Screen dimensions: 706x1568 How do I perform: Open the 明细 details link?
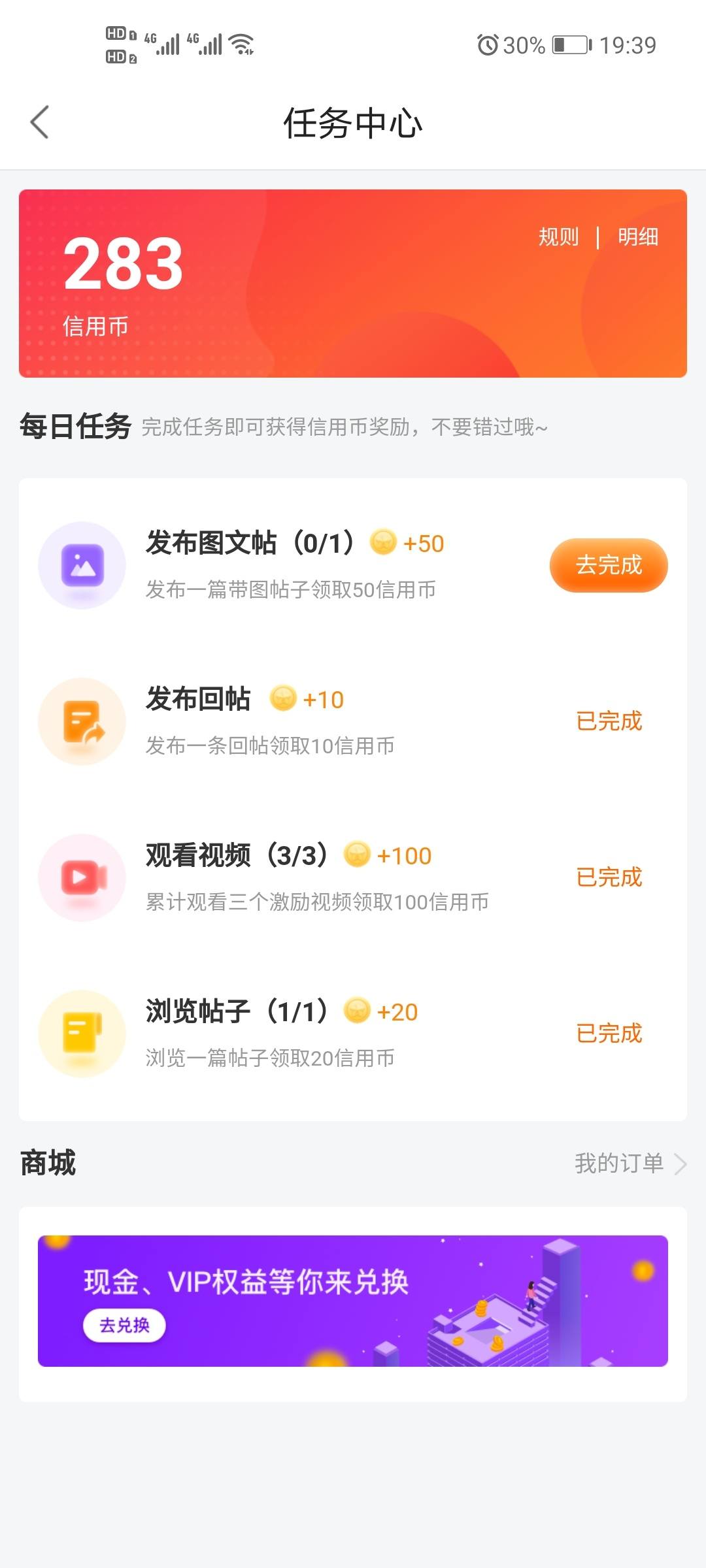[x=638, y=237]
